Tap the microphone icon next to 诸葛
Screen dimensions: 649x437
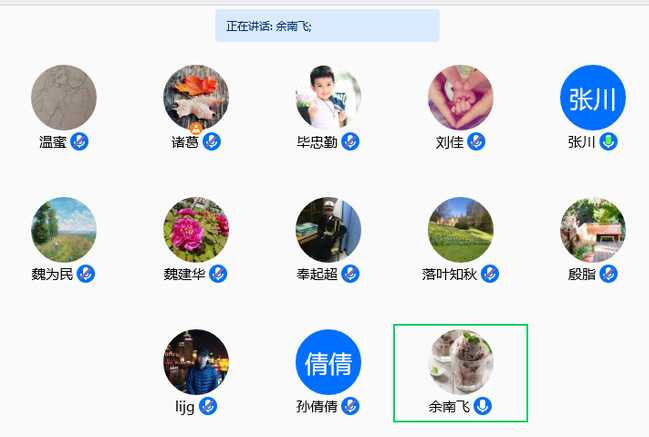pyautogui.click(x=211, y=142)
